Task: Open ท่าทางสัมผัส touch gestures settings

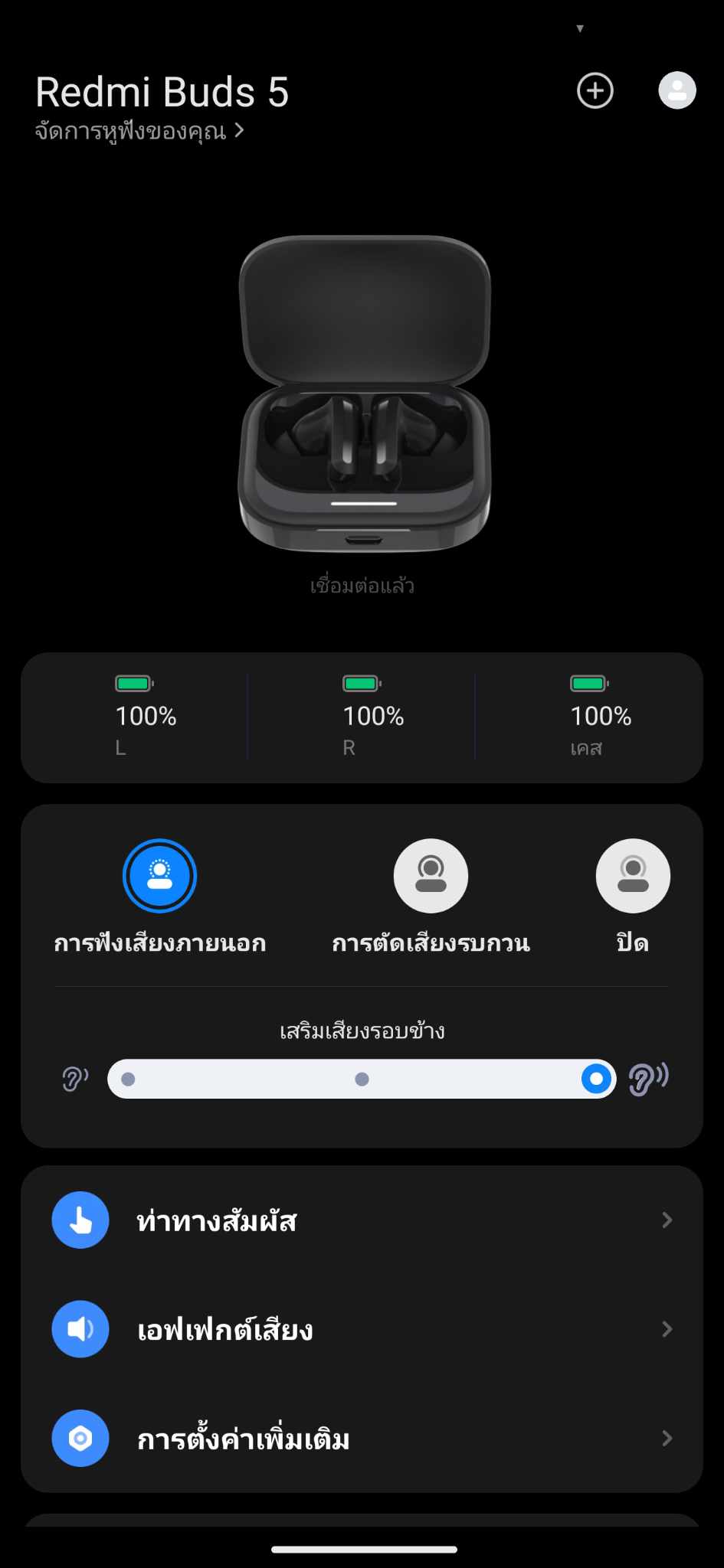Action: coord(362,1220)
